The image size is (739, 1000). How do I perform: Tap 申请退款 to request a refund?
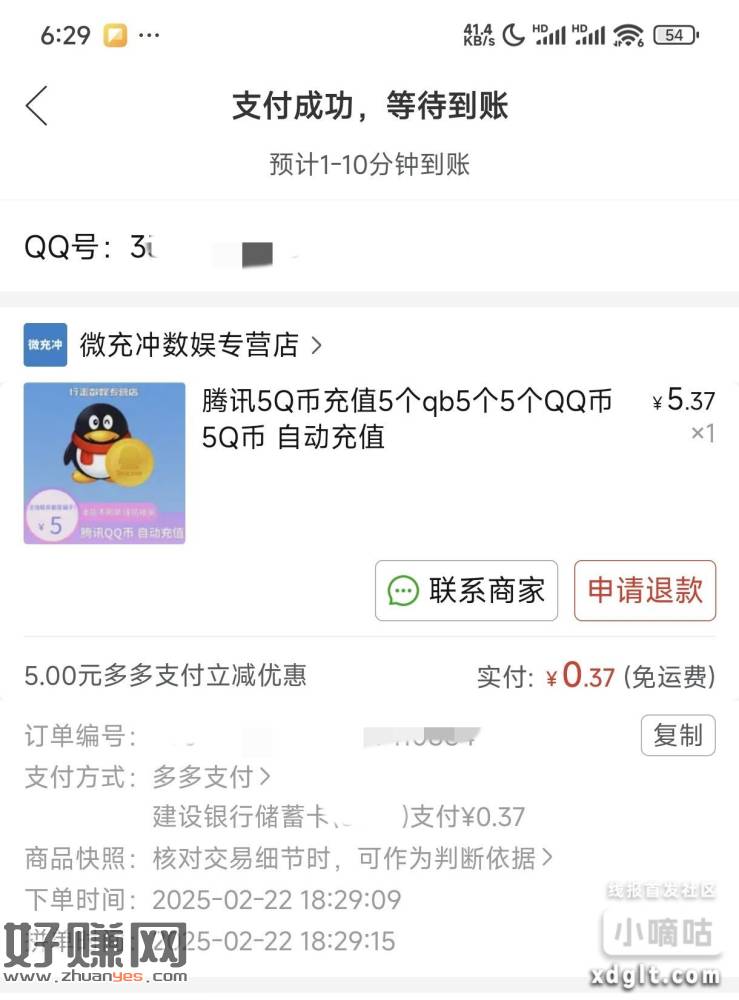click(645, 591)
